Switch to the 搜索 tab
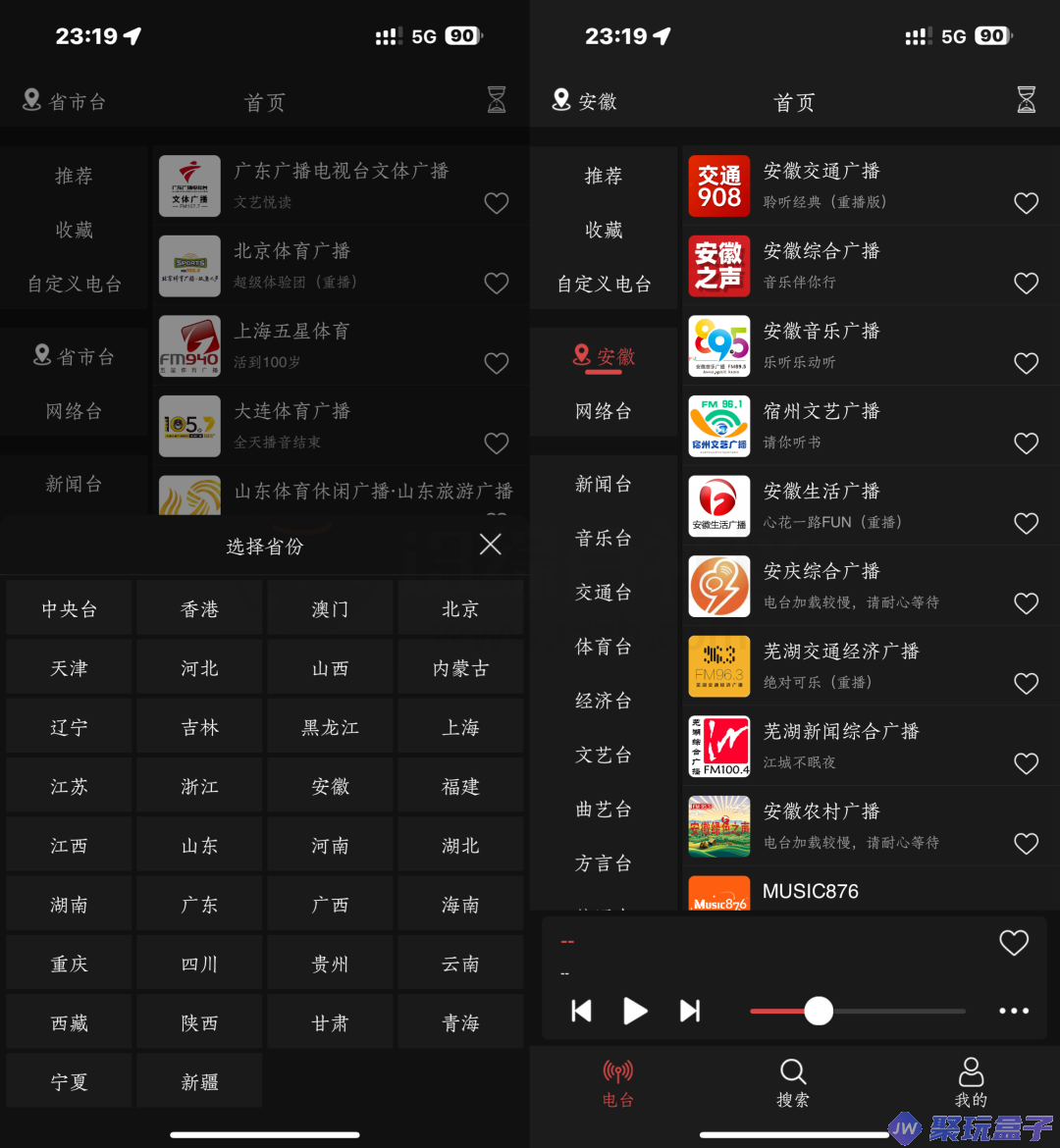 tap(793, 1082)
